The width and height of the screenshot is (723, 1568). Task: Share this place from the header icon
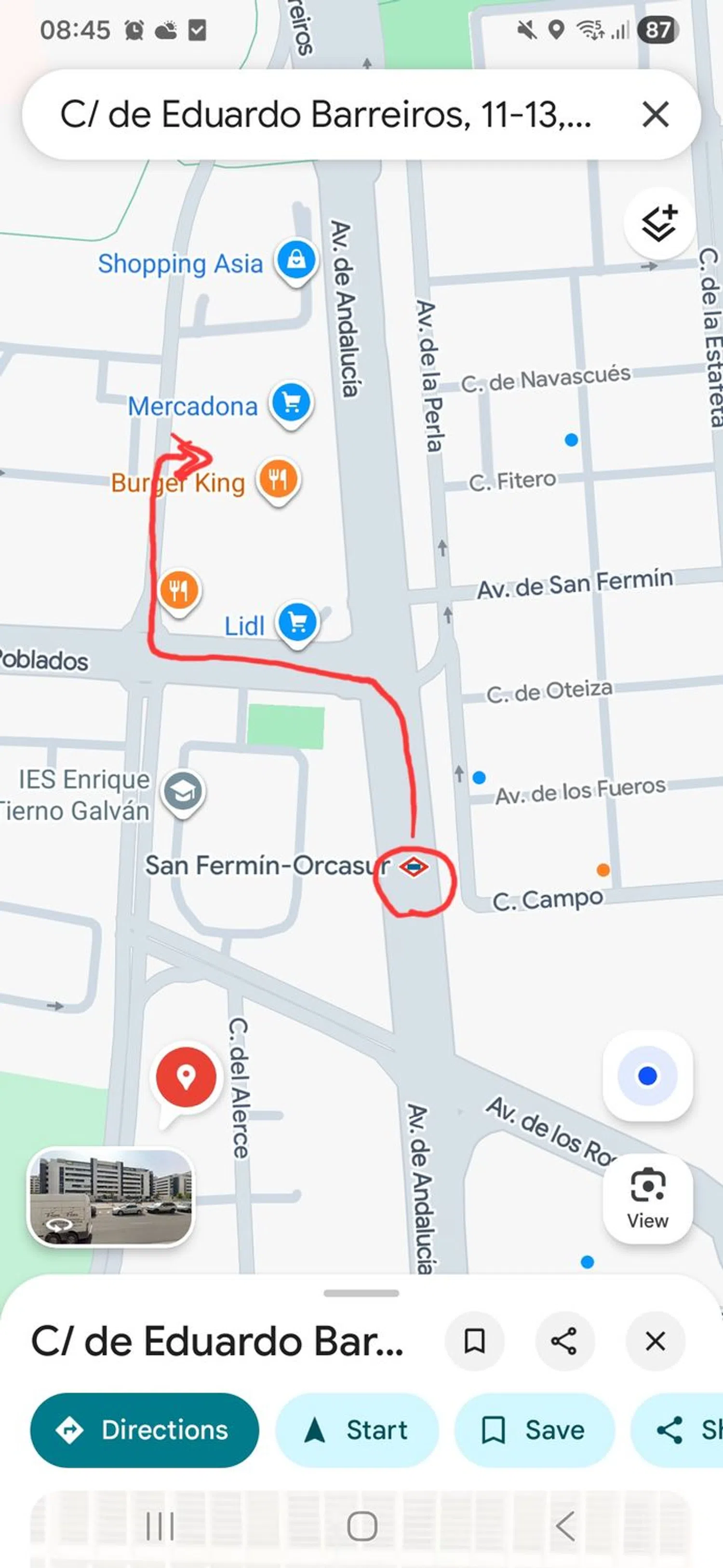(564, 1341)
